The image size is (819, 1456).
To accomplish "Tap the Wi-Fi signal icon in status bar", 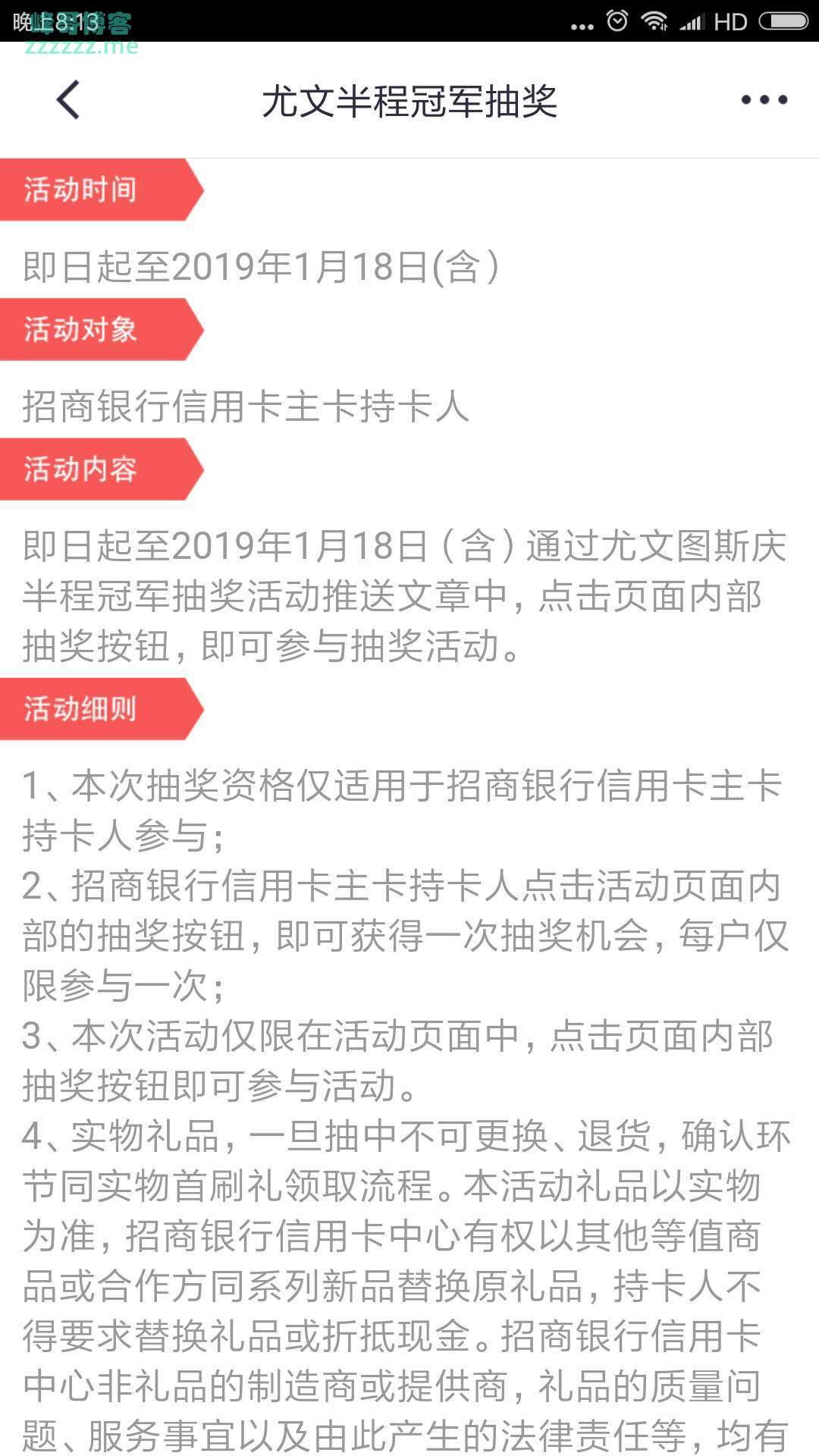I will tap(652, 21).
